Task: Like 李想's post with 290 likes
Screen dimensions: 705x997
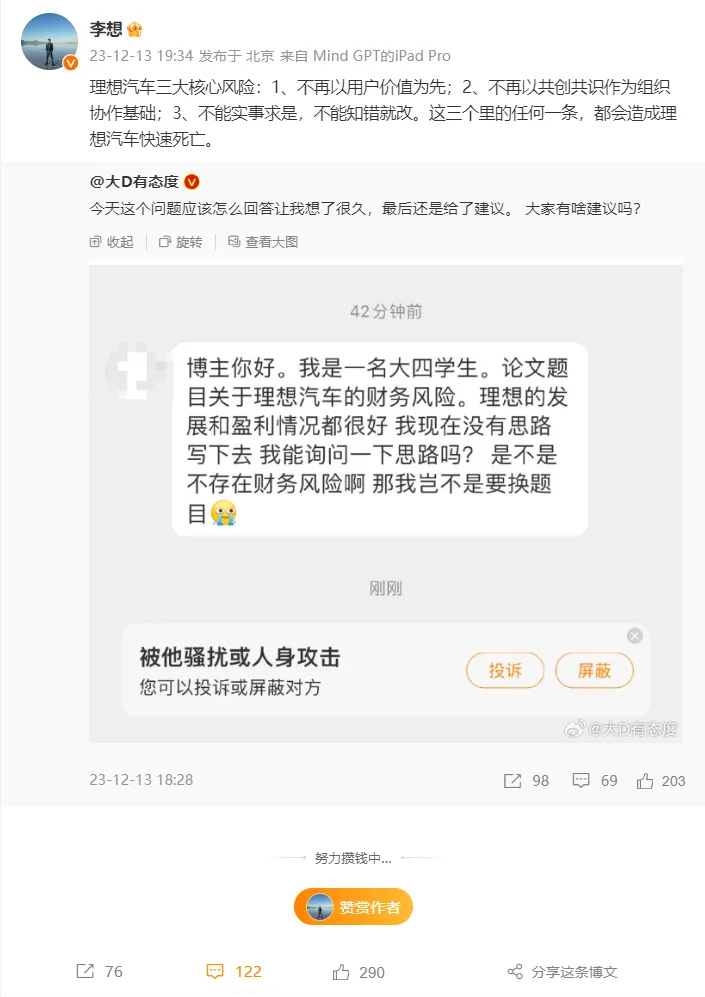Action: pos(358,971)
